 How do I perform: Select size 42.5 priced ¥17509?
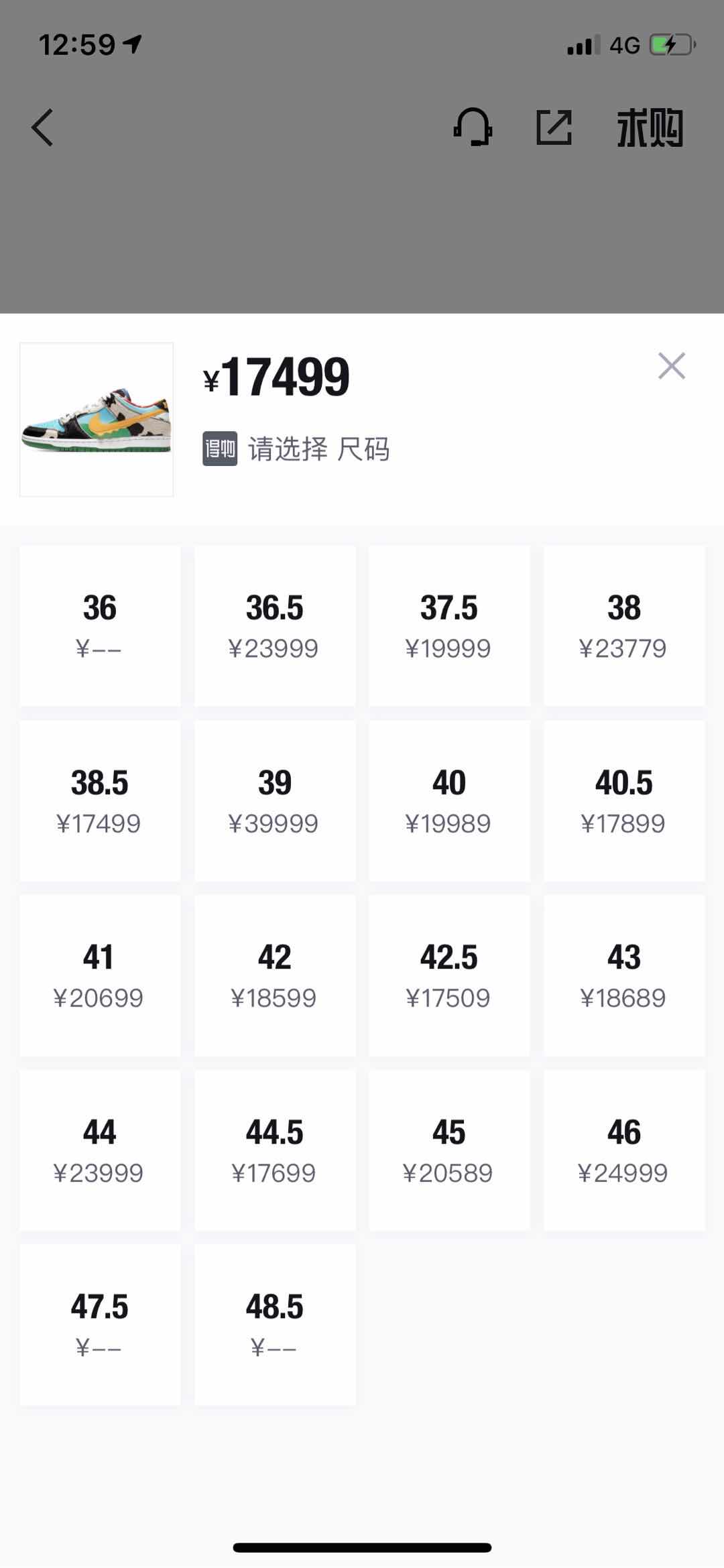(x=449, y=976)
